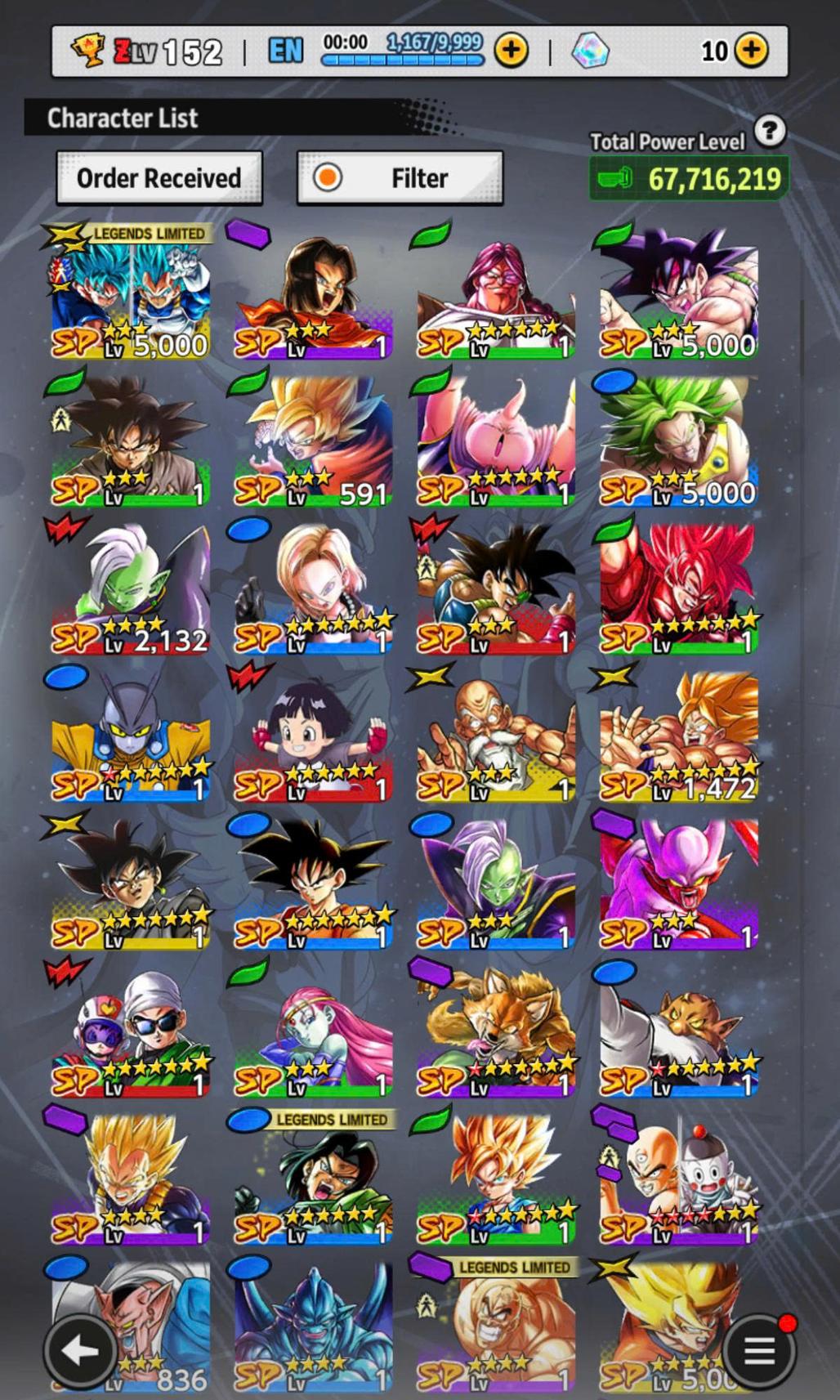This screenshot has width=840, height=1400.
Task: Add more Chrono Crystals with plus button
Action: [x=751, y=51]
